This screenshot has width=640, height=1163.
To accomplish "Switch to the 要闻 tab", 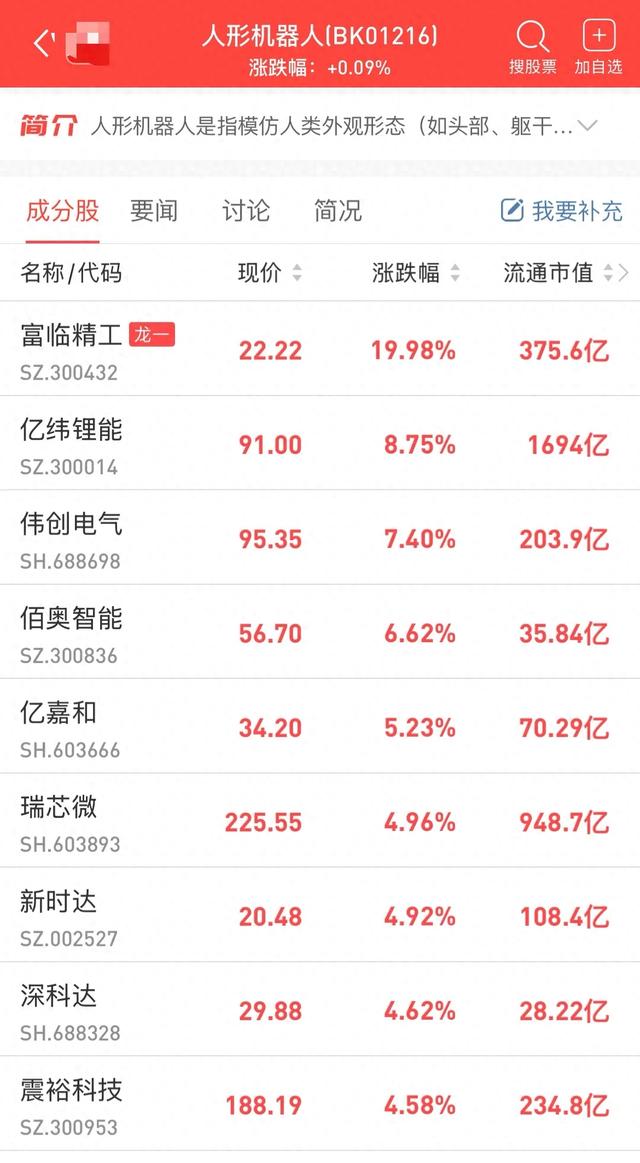I will 154,211.
